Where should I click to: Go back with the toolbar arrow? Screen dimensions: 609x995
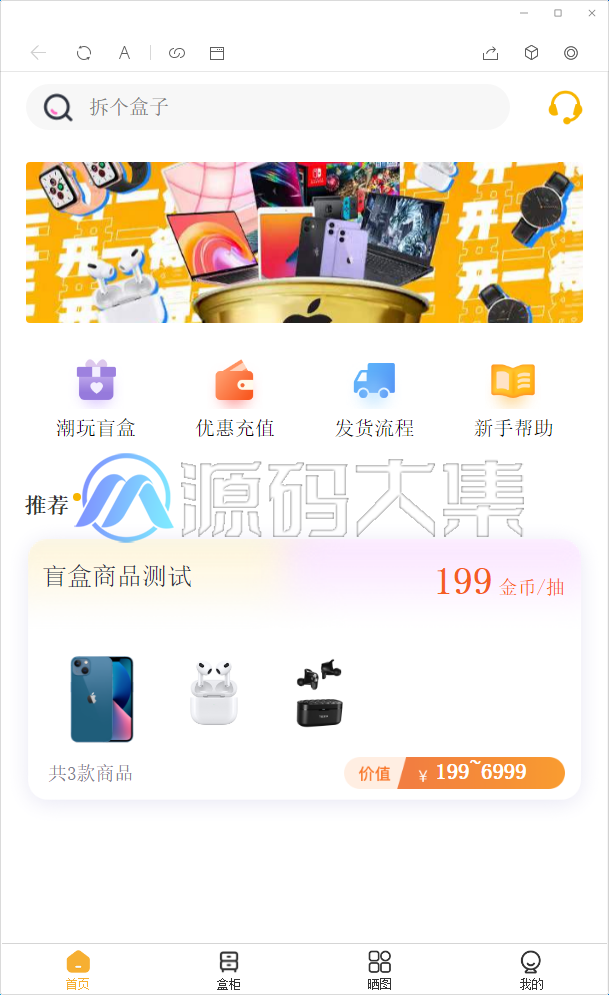point(39,53)
